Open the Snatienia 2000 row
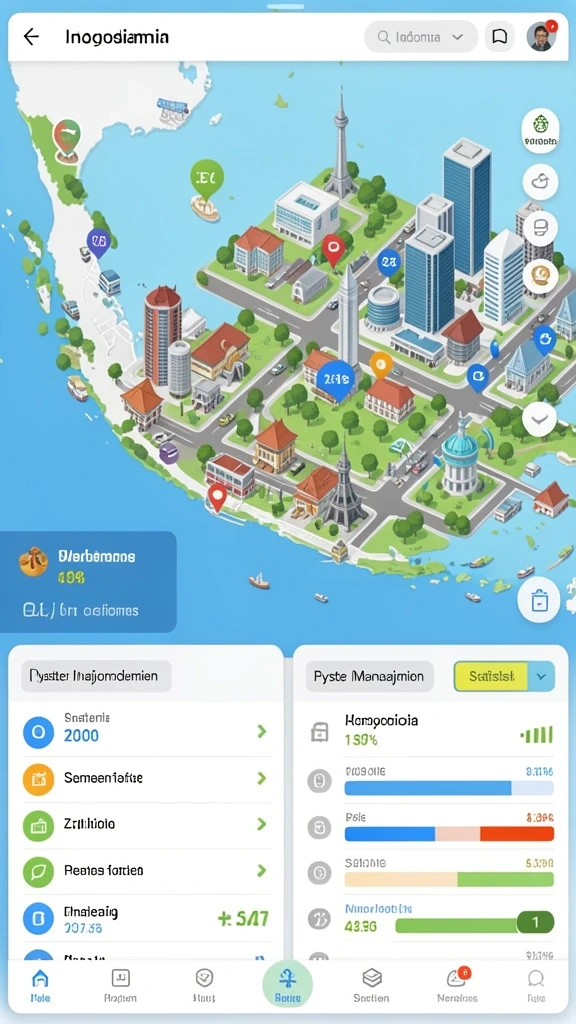576x1024 pixels. 147,731
